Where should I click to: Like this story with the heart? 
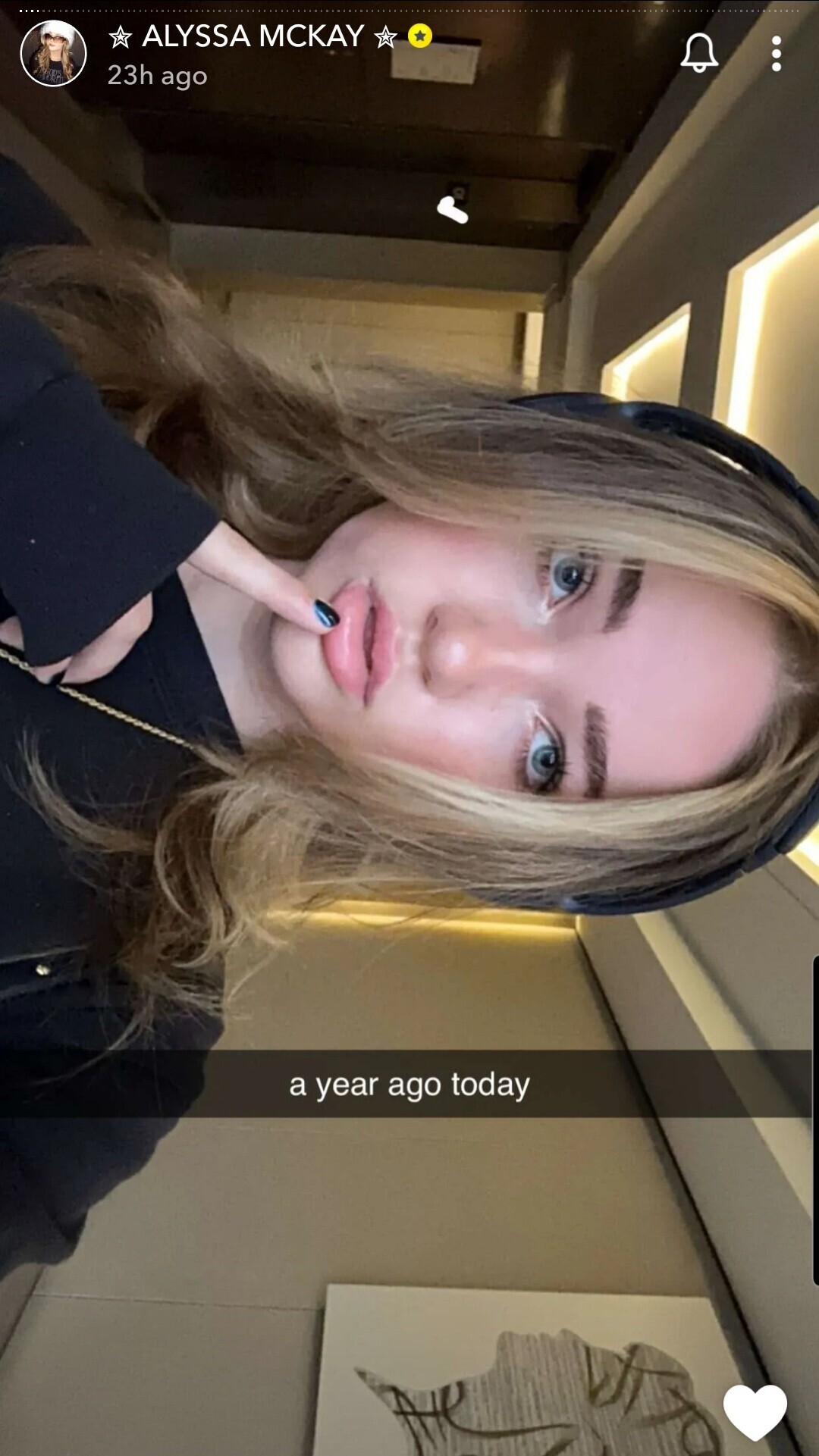[x=755, y=1411]
